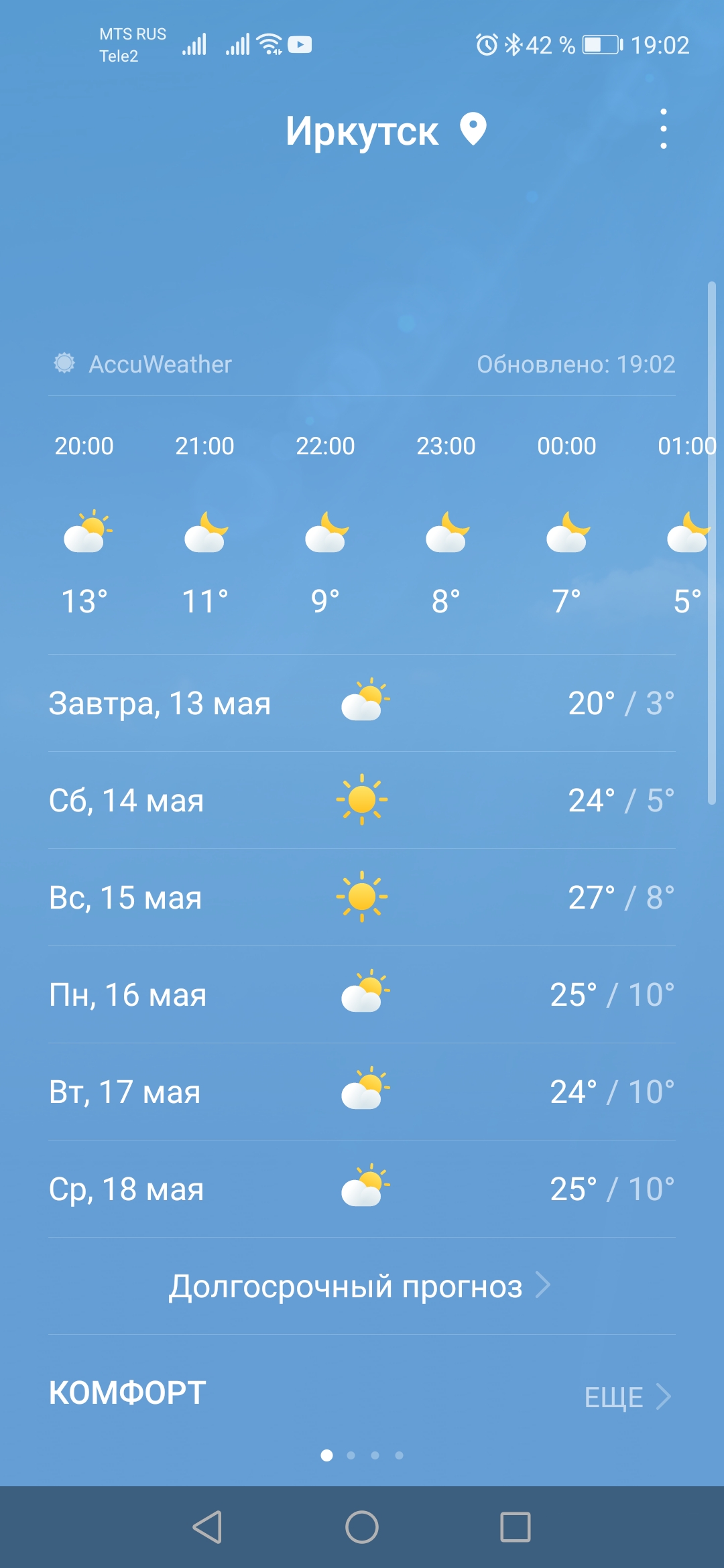The width and height of the screenshot is (724, 1568).
Task: Open Долгосрочный прогноз long-term forecast
Action: click(x=360, y=1286)
